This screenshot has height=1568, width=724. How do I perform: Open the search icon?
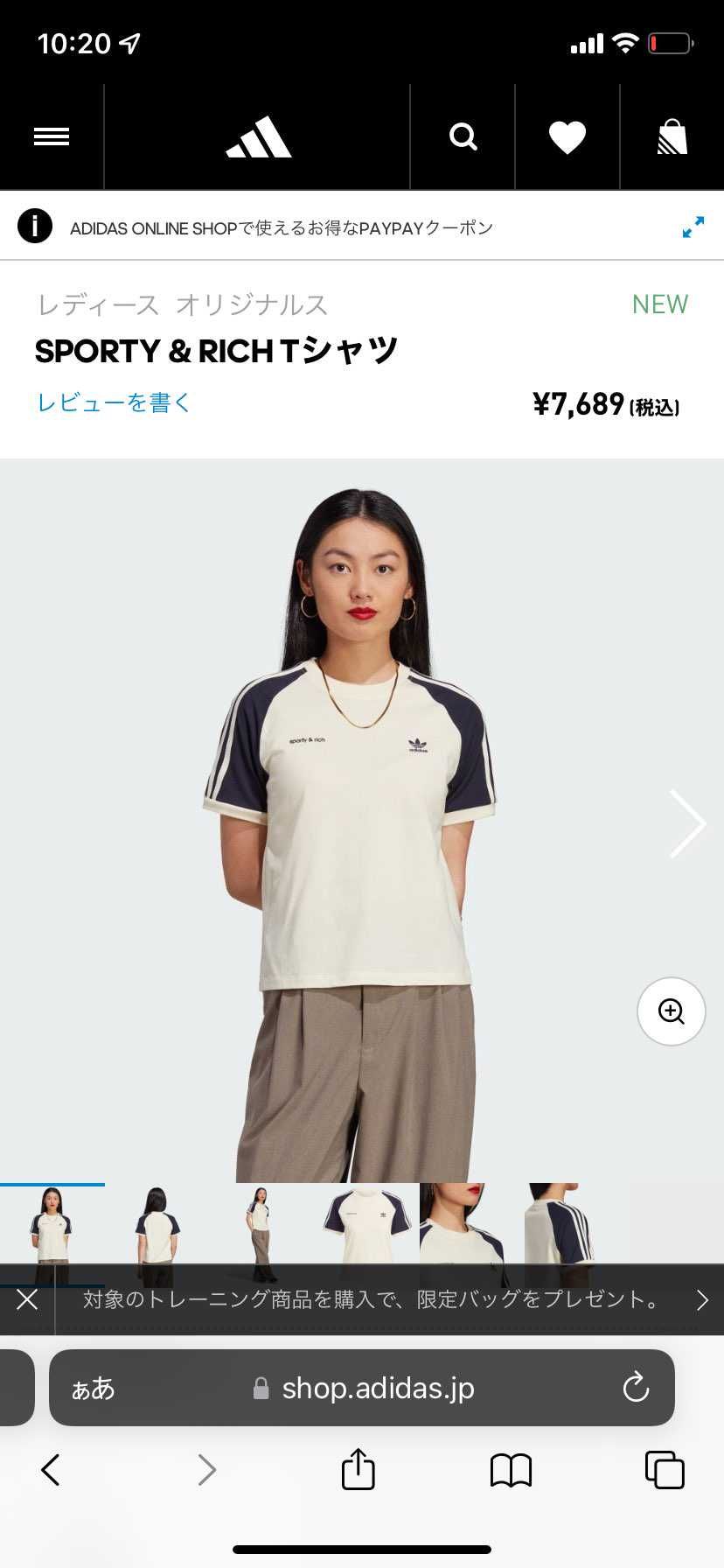click(x=463, y=137)
